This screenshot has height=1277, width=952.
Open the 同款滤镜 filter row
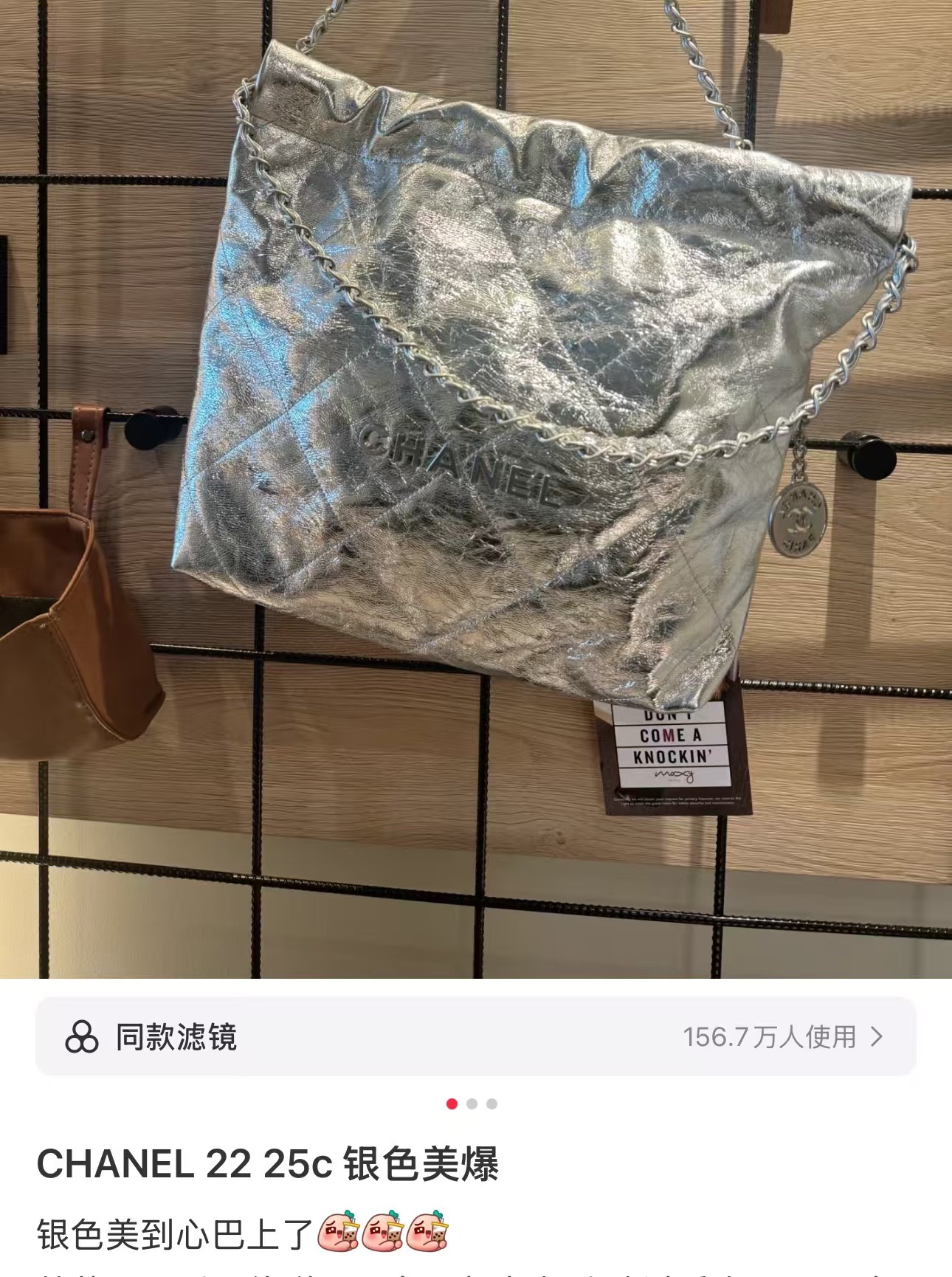tap(475, 1036)
